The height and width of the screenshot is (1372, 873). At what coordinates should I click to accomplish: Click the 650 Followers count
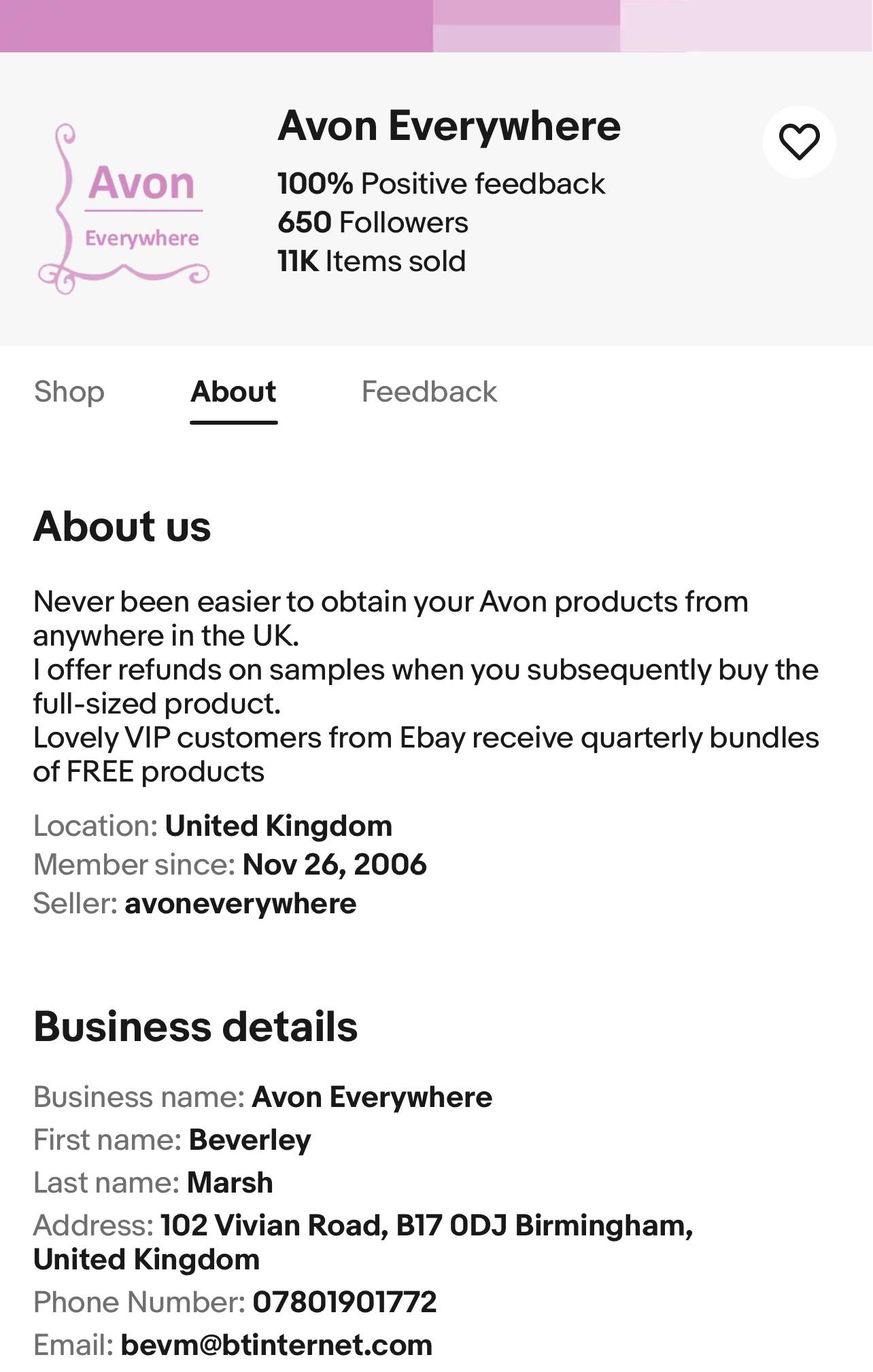[x=373, y=222]
